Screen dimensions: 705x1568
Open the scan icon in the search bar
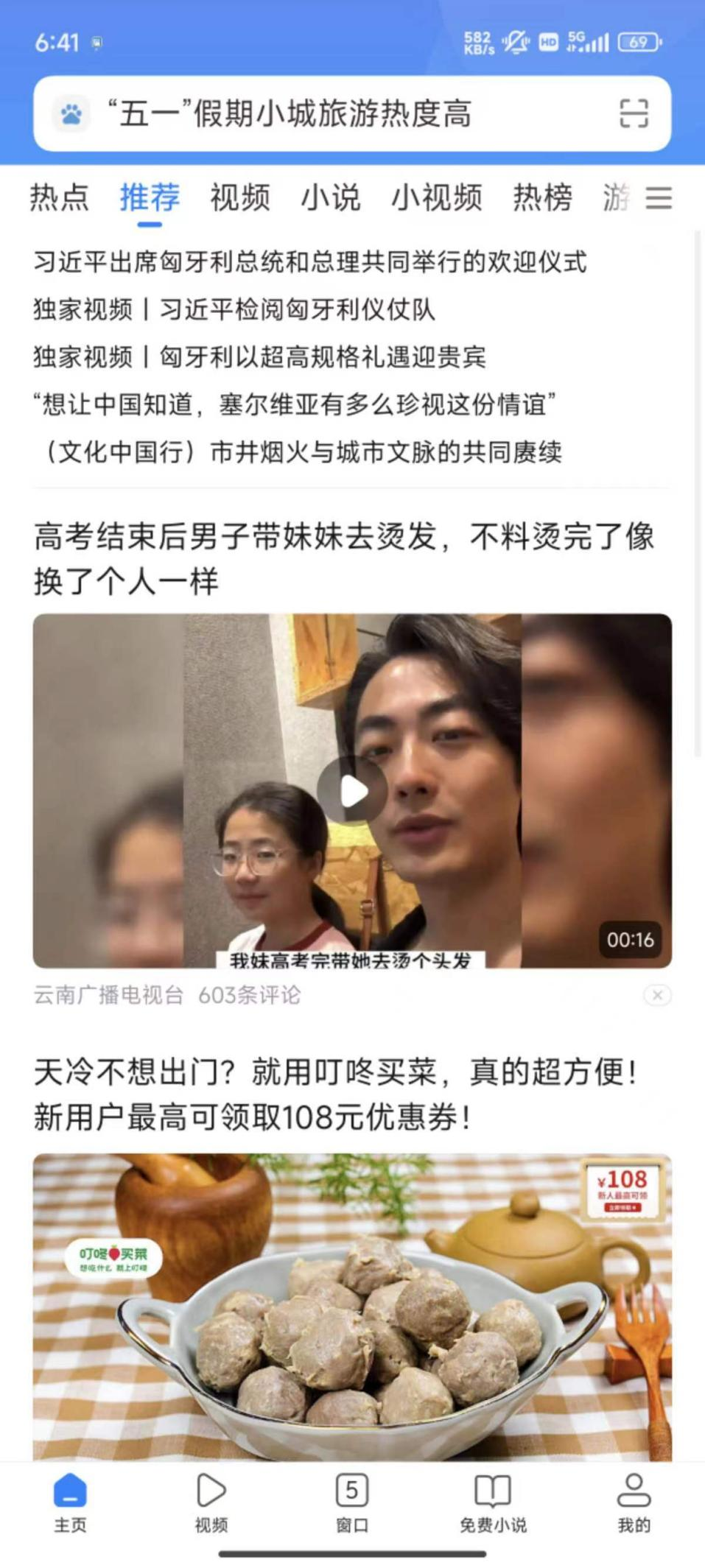pyautogui.click(x=633, y=114)
